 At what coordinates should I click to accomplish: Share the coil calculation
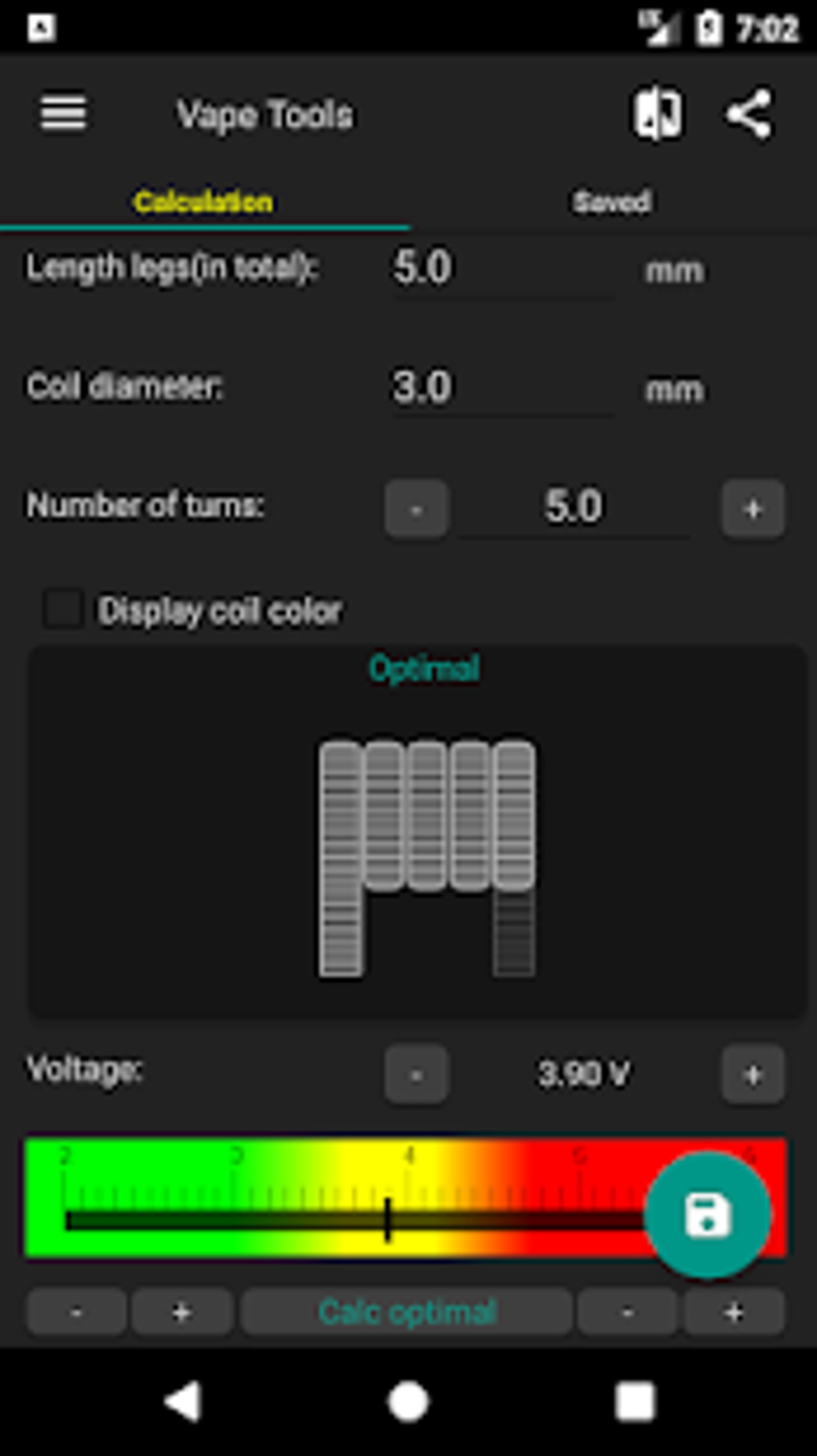[749, 114]
